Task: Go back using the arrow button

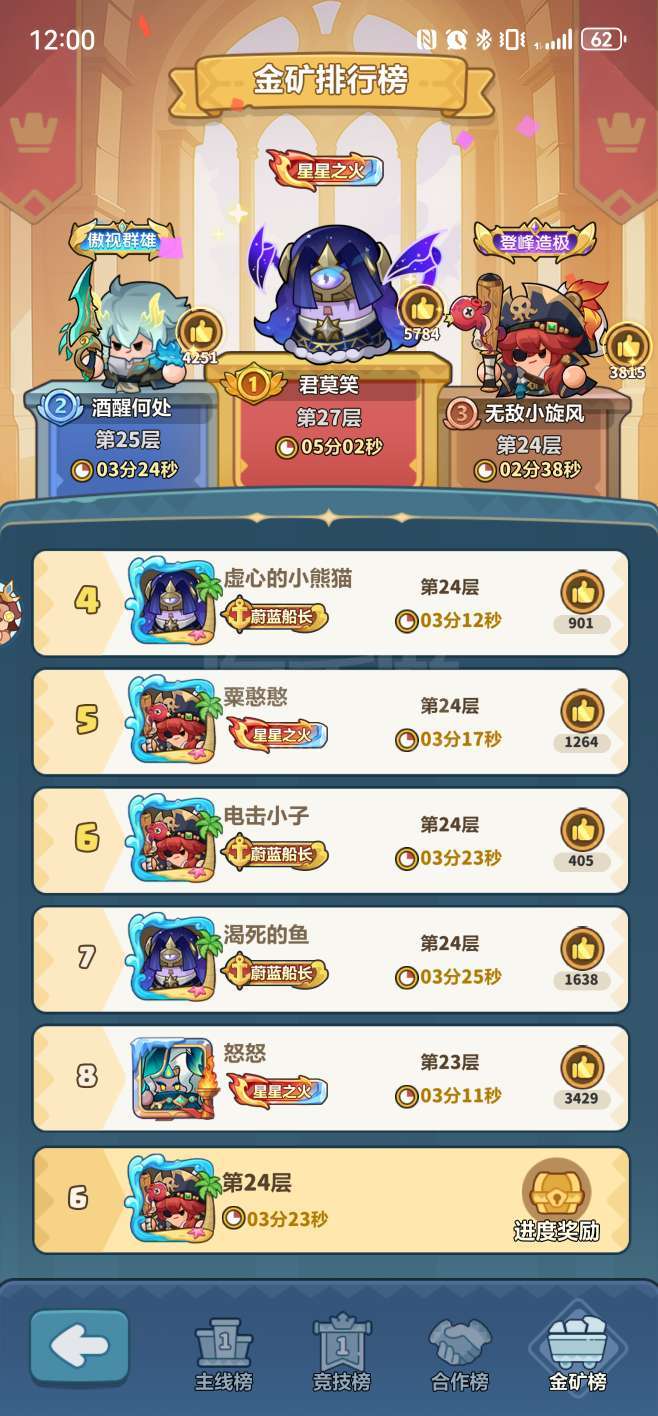Action: click(79, 1346)
